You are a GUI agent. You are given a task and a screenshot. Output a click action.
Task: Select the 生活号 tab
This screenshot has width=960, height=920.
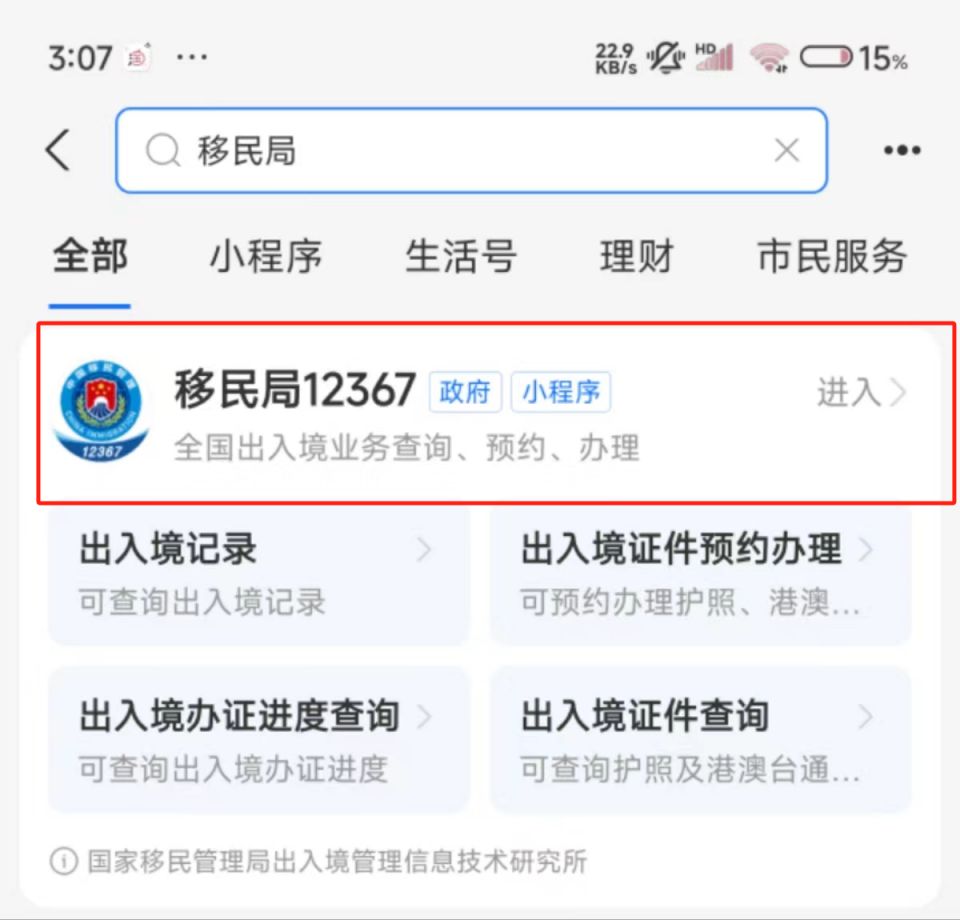460,257
